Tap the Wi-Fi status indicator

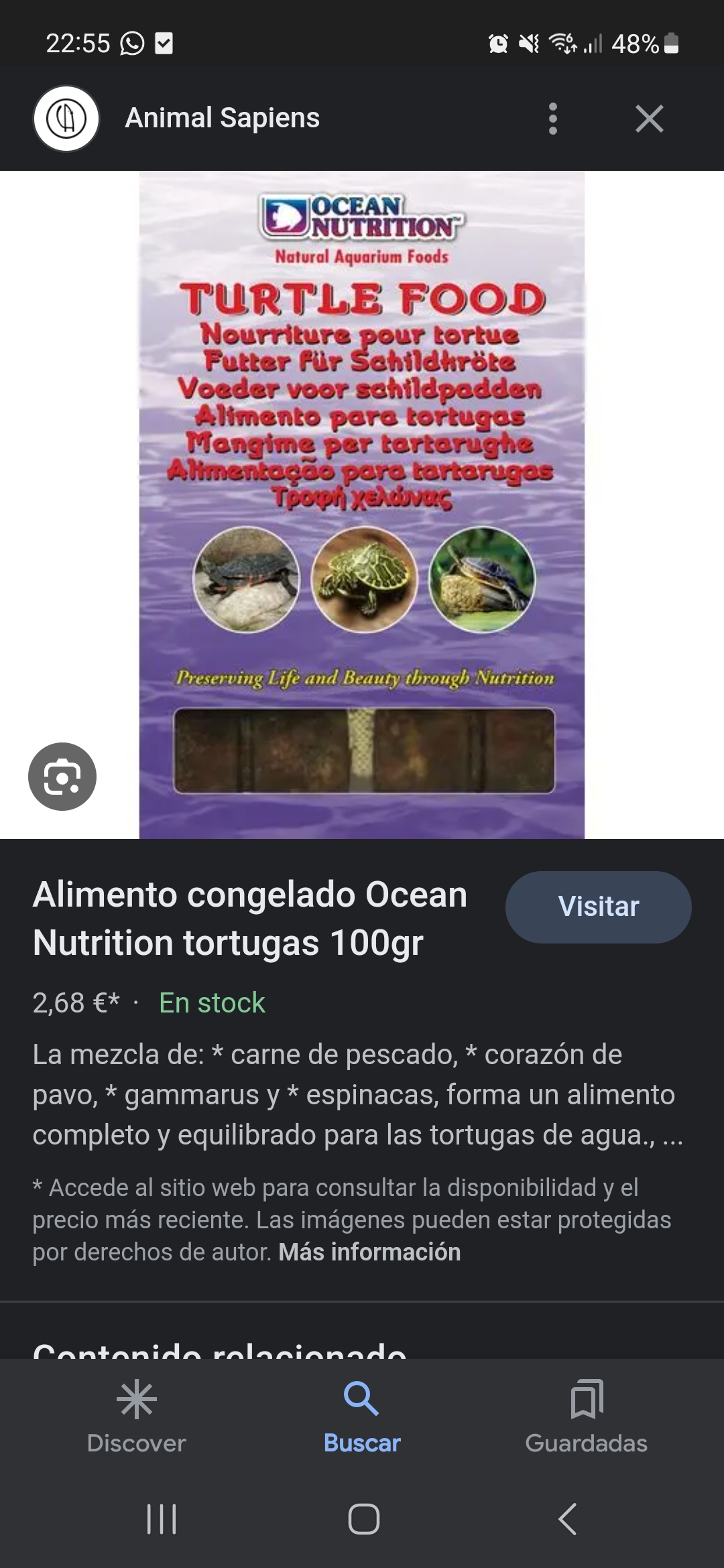click(562, 43)
